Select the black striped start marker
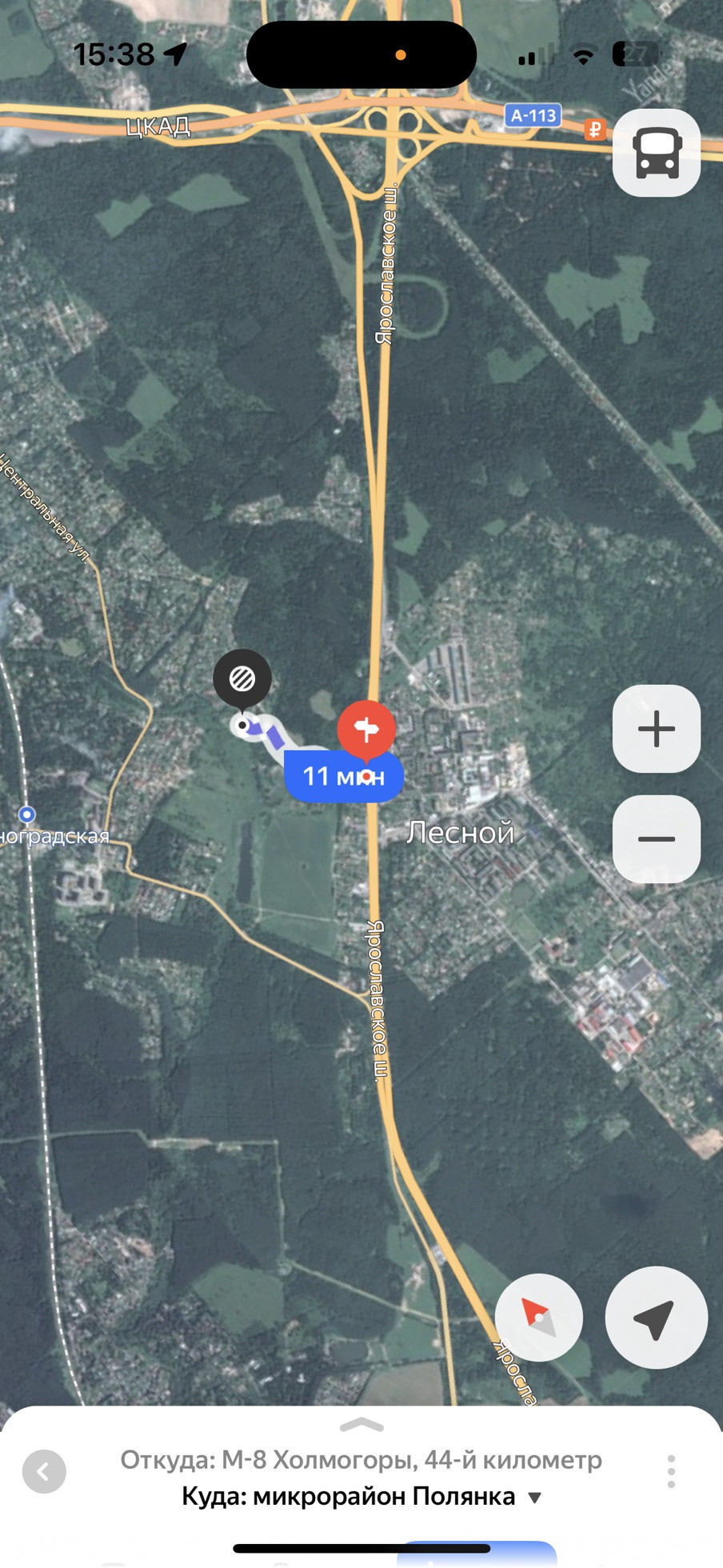 (x=242, y=679)
